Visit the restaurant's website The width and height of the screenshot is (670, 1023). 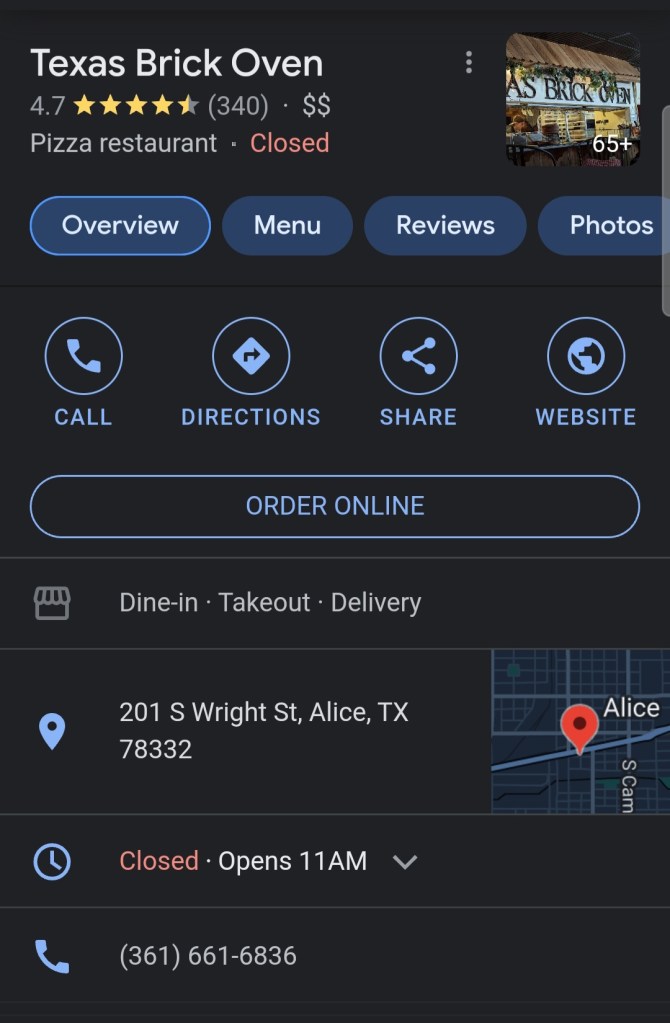(x=585, y=372)
